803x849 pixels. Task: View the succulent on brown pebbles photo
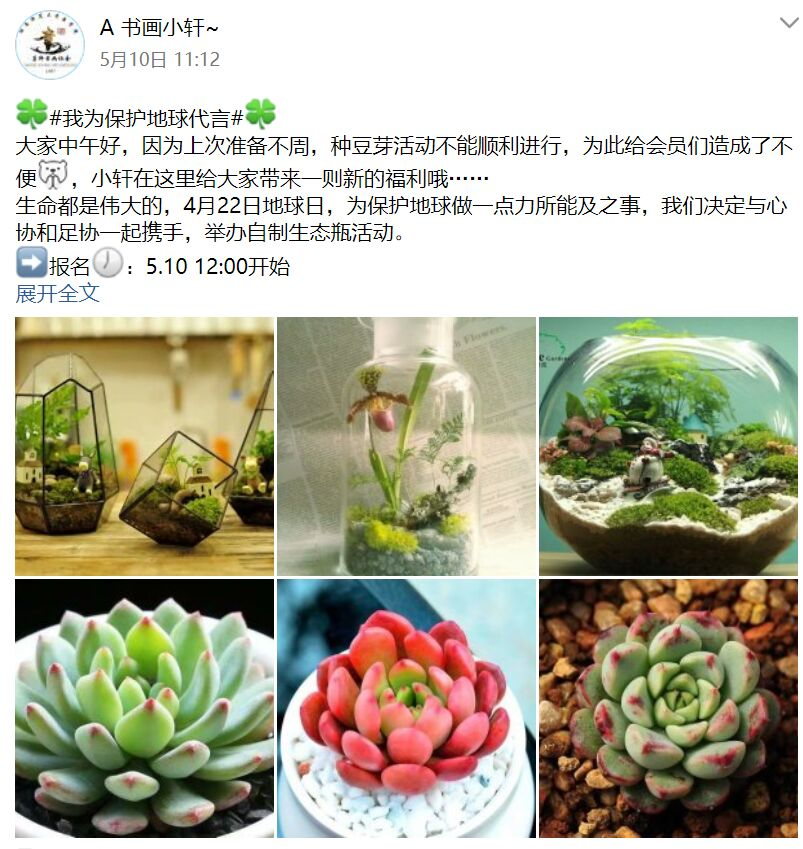668,708
